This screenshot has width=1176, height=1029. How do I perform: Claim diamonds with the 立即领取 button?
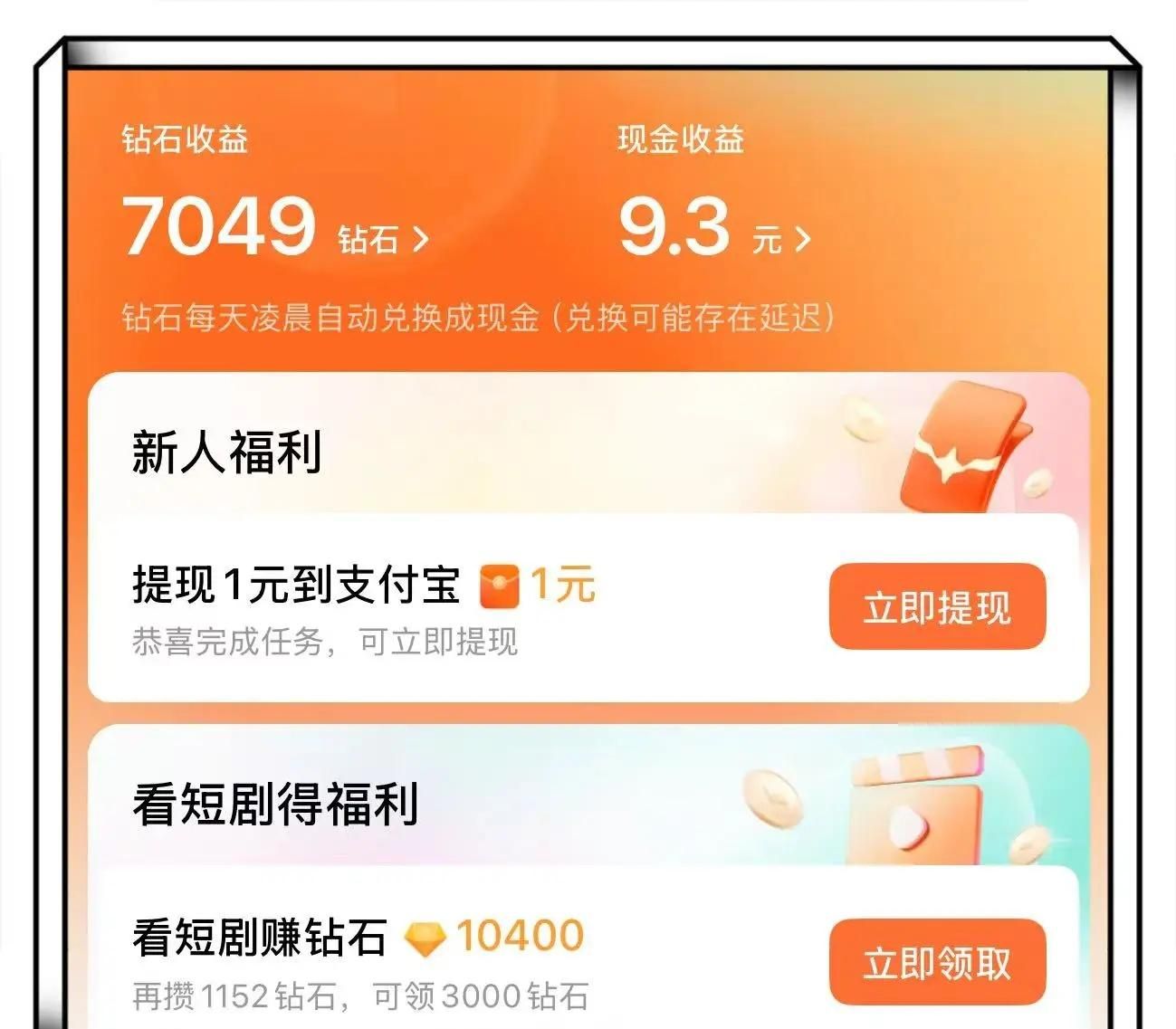point(937,963)
